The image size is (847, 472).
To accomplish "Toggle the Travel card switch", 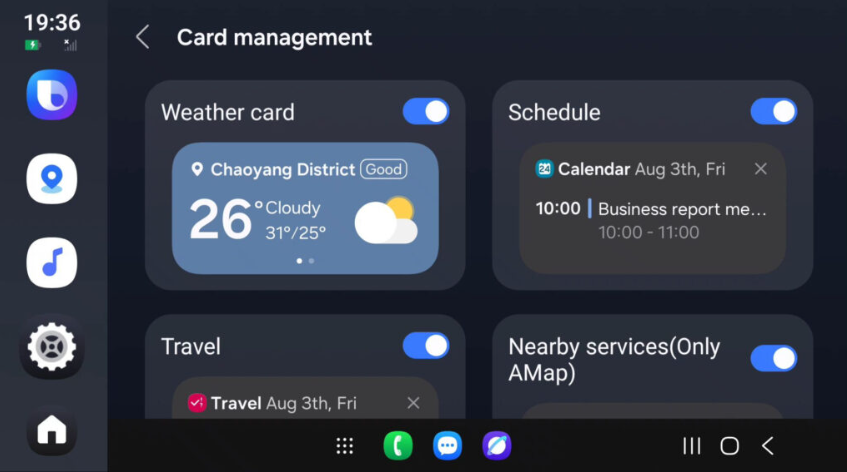I will 426,346.
